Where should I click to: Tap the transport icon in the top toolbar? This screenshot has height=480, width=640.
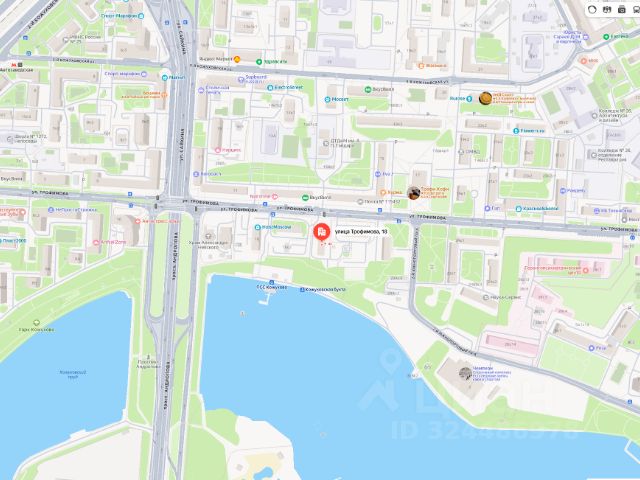[x=636, y=9]
